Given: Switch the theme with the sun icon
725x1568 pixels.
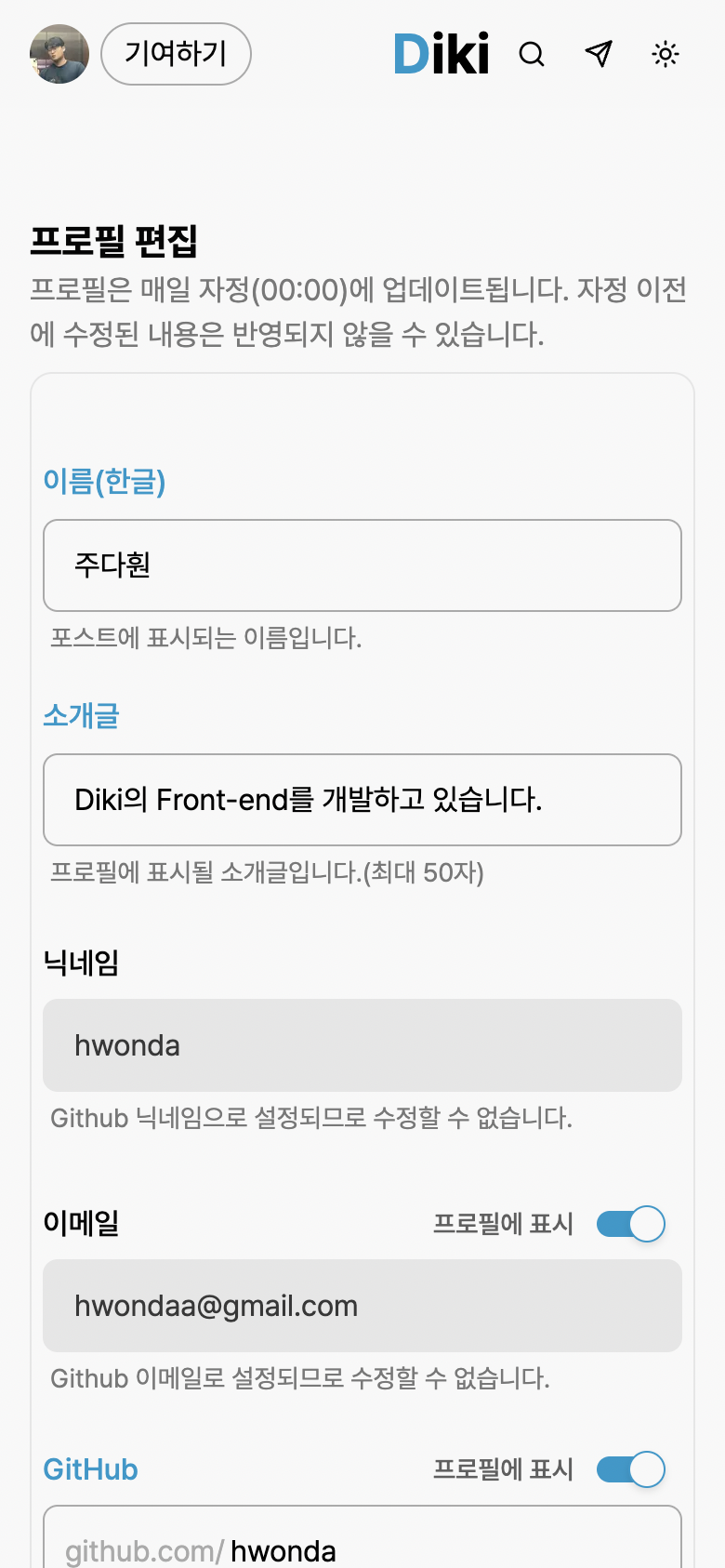Looking at the screenshot, I should click(666, 54).
